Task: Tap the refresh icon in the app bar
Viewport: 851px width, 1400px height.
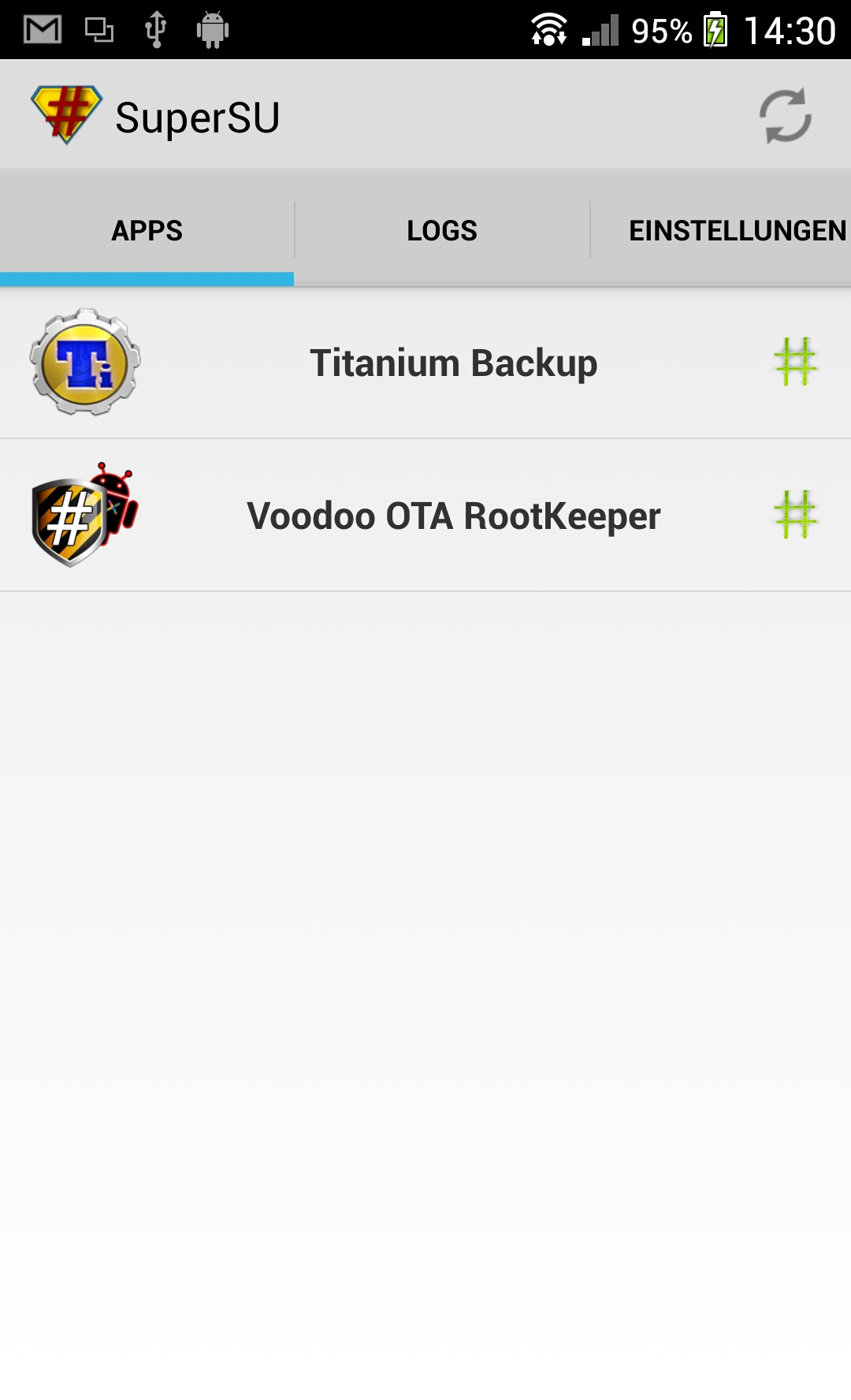Action: click(x=785, y=116)
